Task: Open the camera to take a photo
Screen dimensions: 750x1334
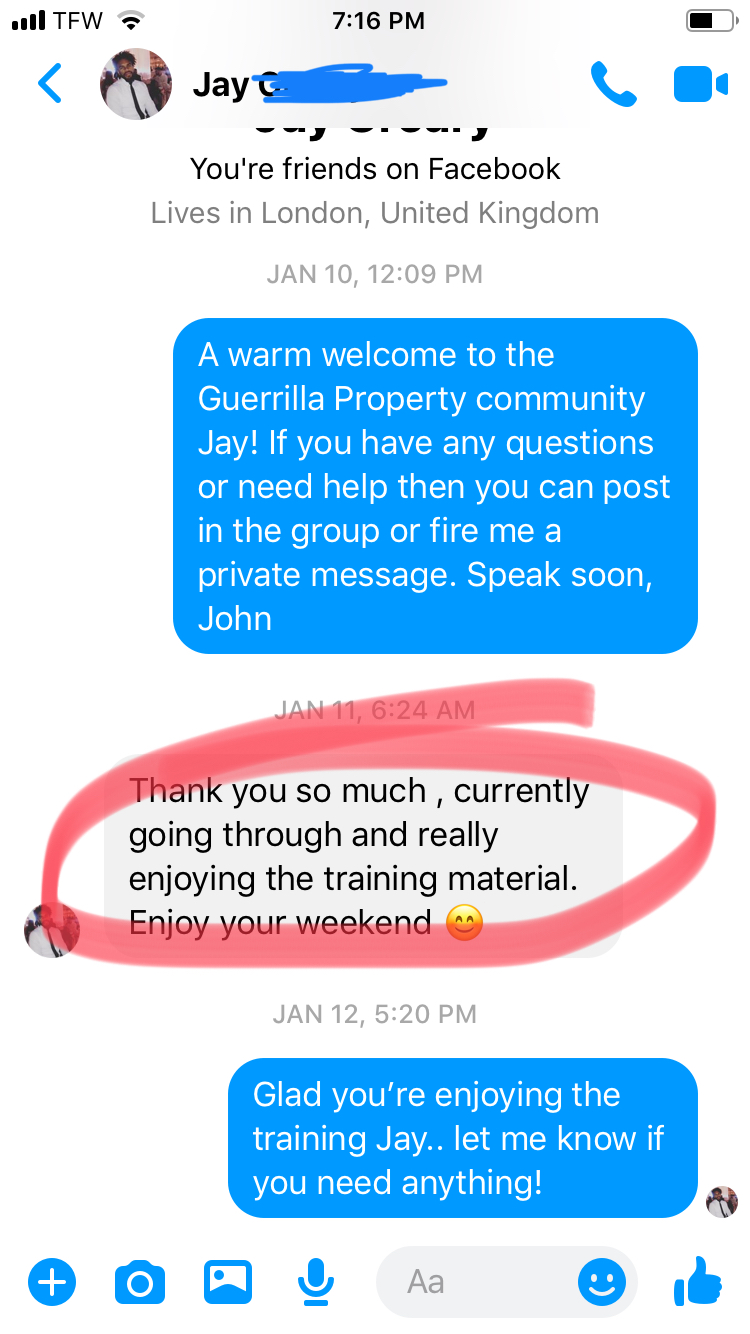Action: pos(140,1281)
